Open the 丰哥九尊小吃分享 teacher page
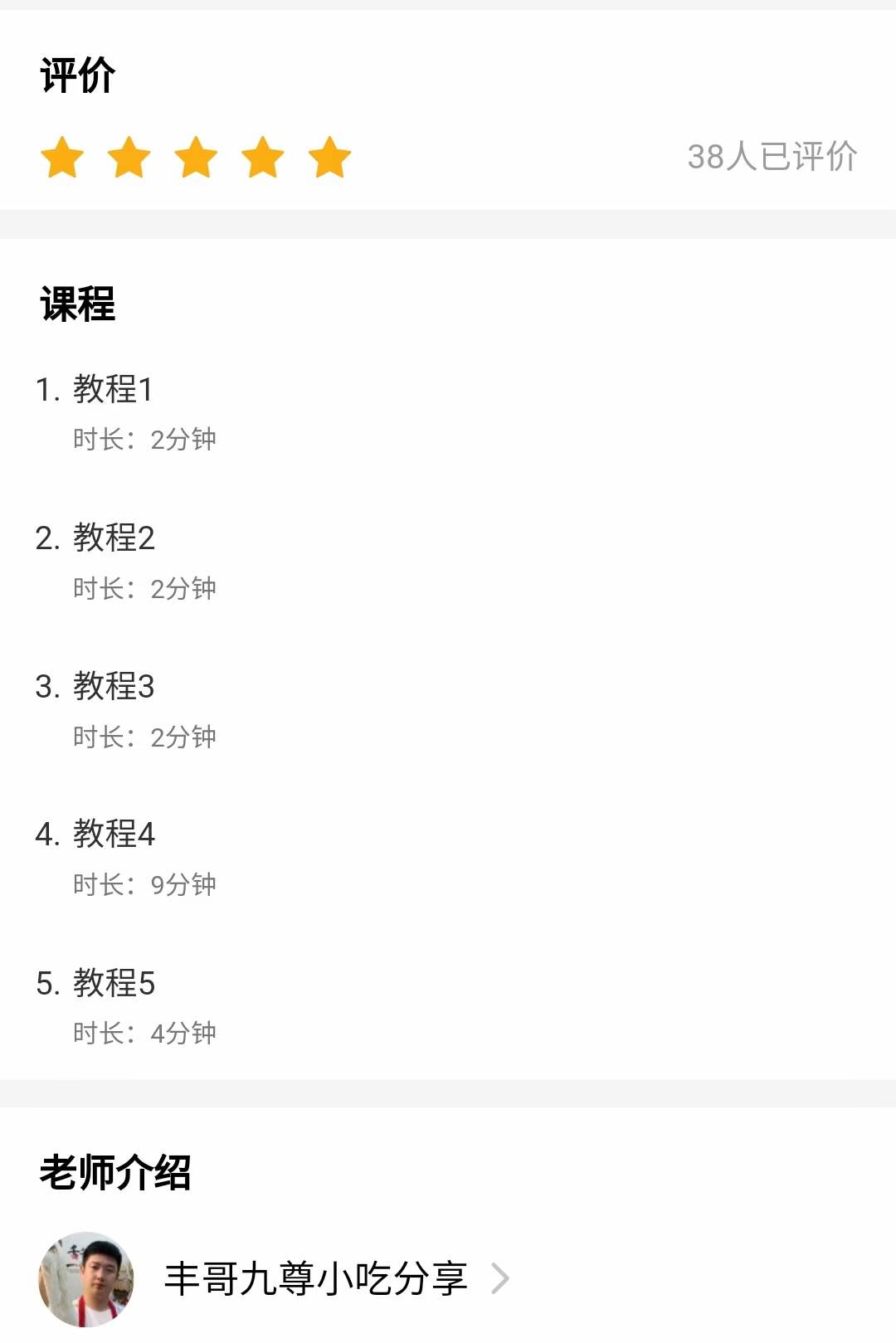The height and width of the screenshot is (1343, 896). tap(315, 1279)
